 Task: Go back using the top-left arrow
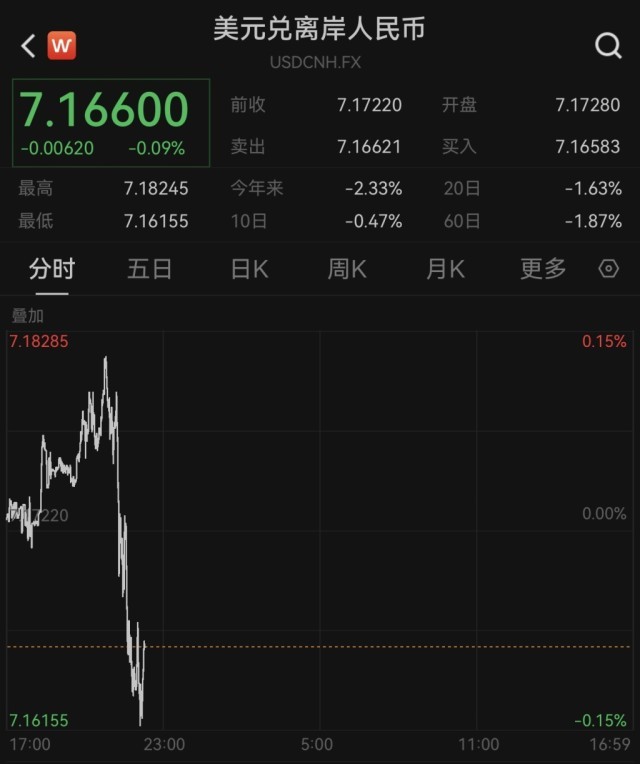[28, 46]
